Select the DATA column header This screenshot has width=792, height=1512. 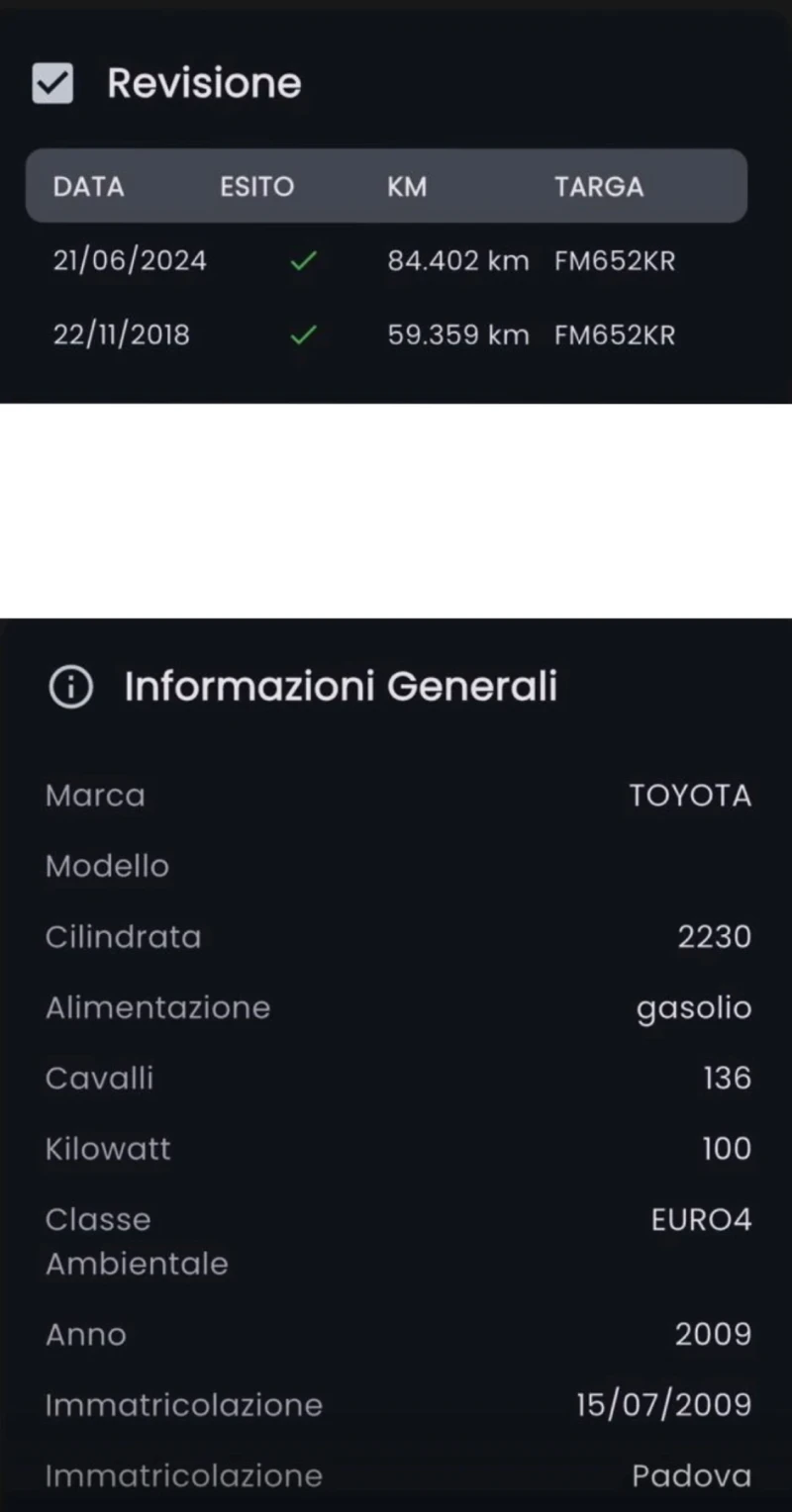point(88,186)
